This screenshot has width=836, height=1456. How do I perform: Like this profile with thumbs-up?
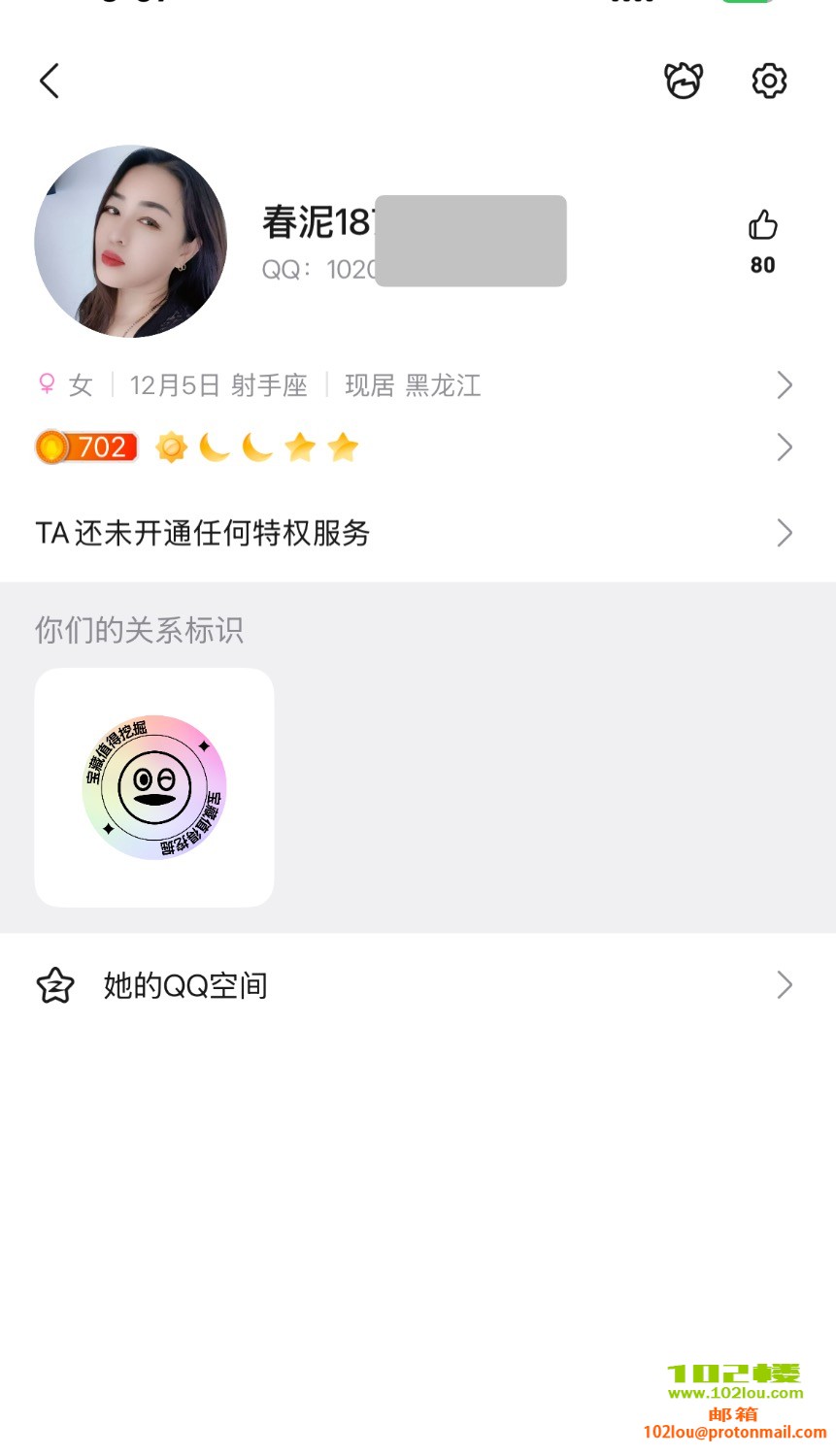click(x=763, y=226)
